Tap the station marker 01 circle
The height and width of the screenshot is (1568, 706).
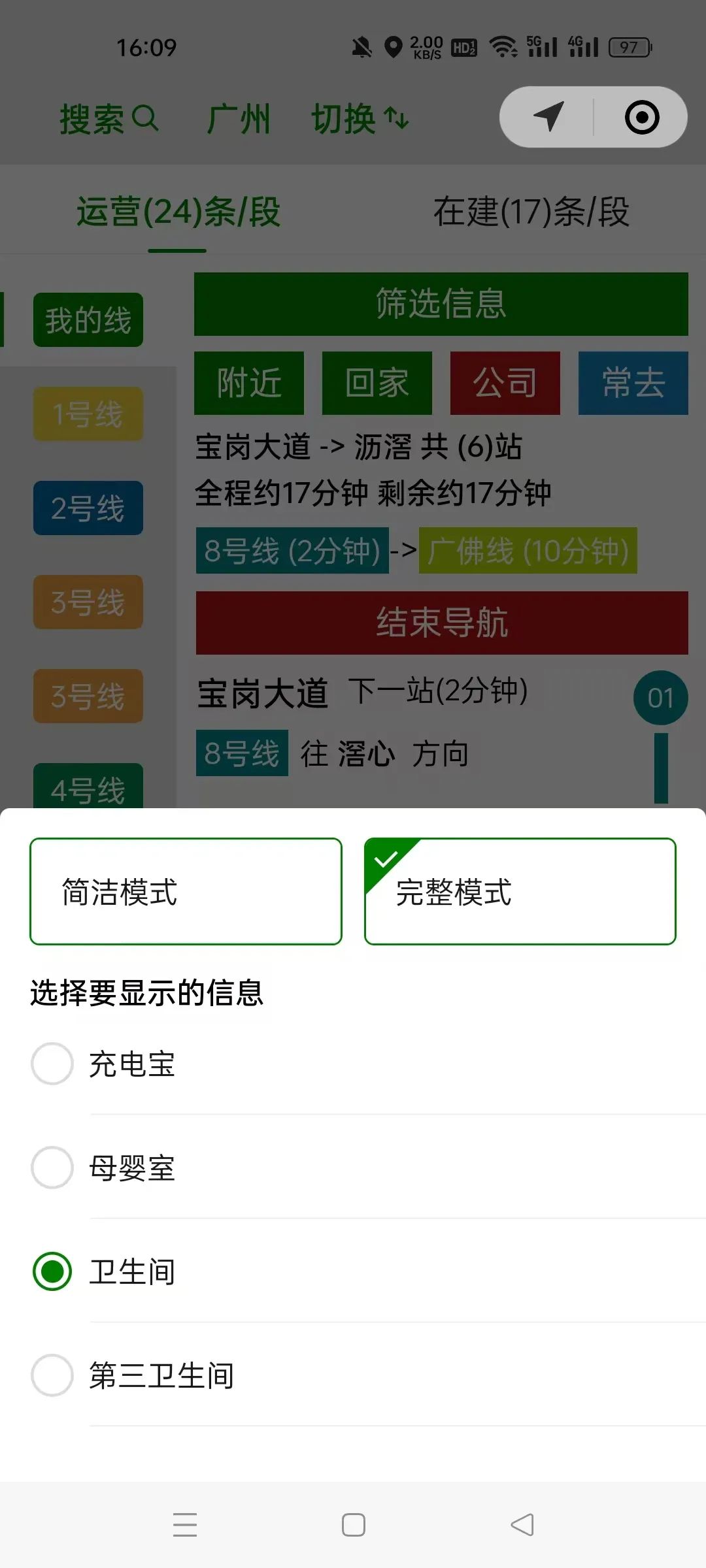[x=662, y=697]
